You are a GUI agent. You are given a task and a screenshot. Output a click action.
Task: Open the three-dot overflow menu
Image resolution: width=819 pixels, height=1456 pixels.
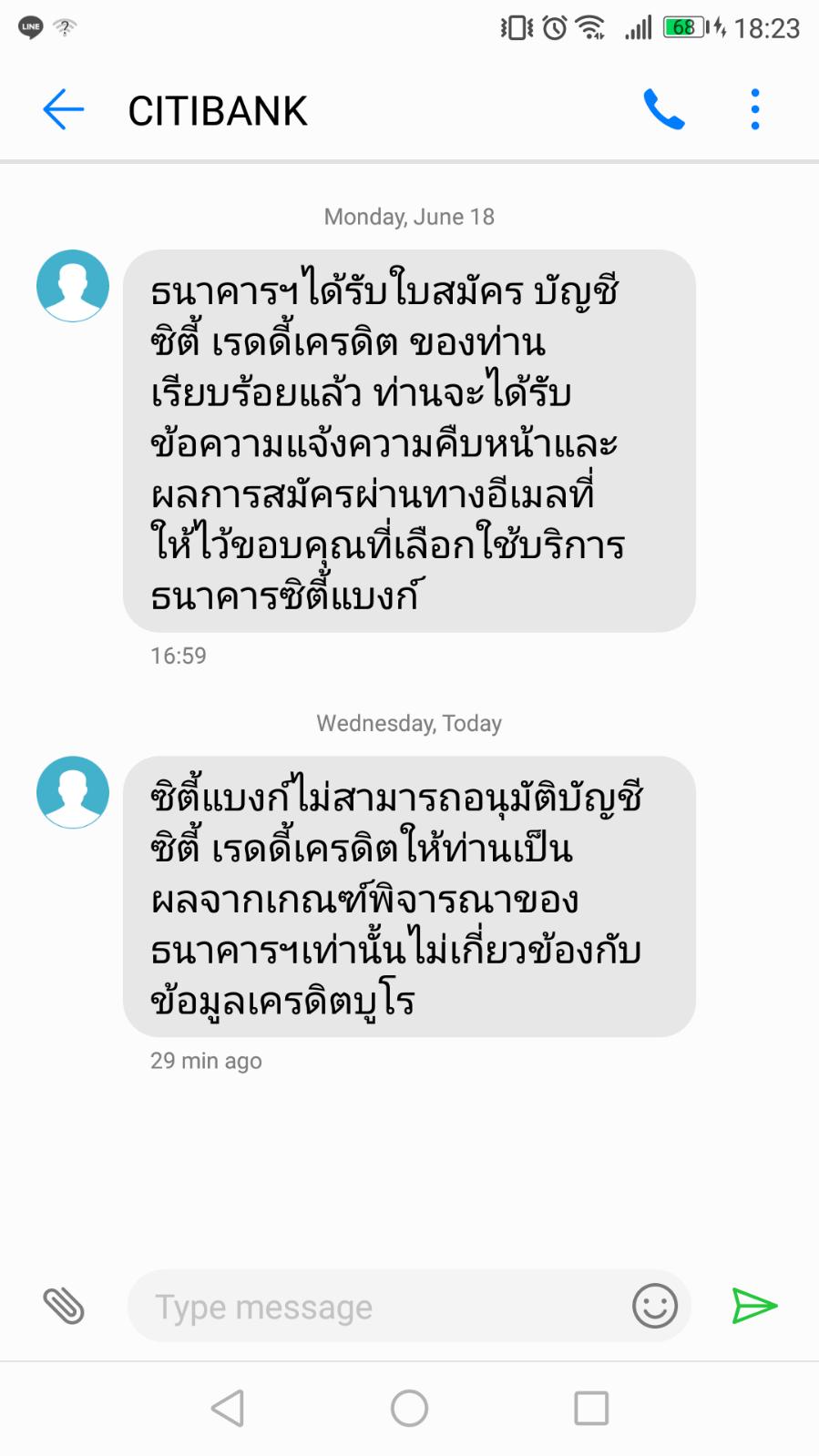(755, 109)
